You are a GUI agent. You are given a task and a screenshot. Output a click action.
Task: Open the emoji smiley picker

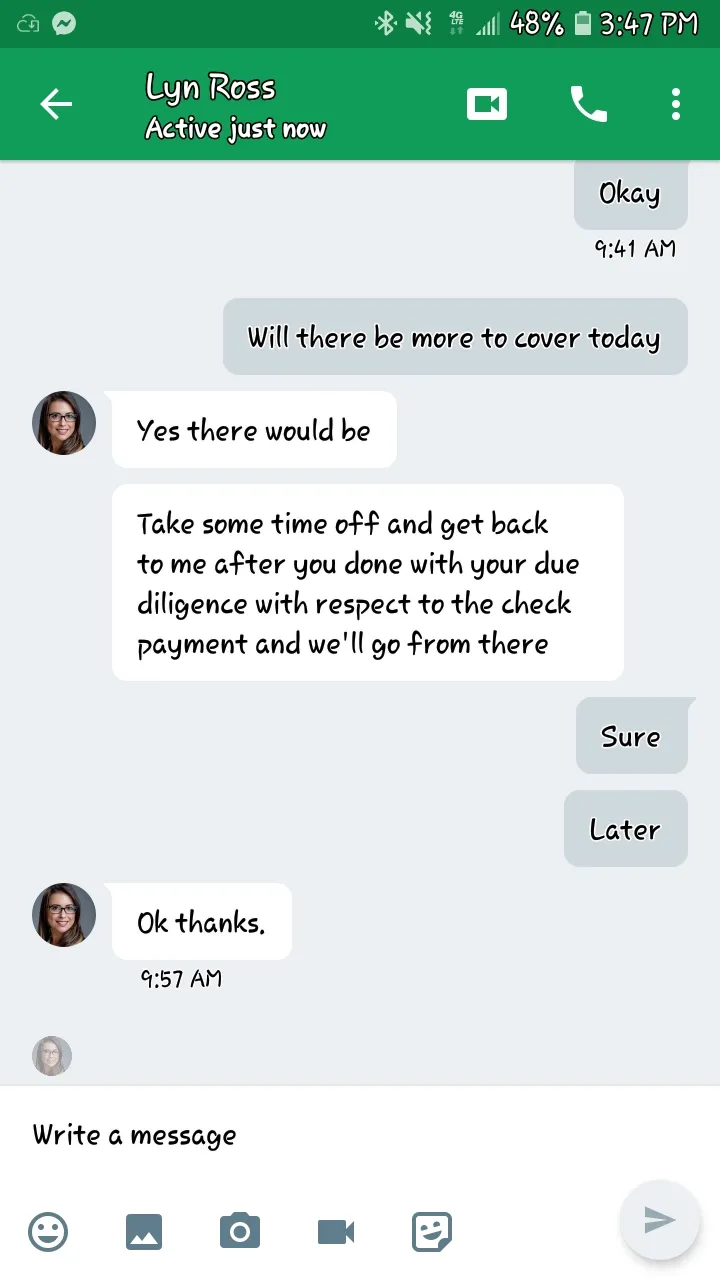tap(48, 1231)
